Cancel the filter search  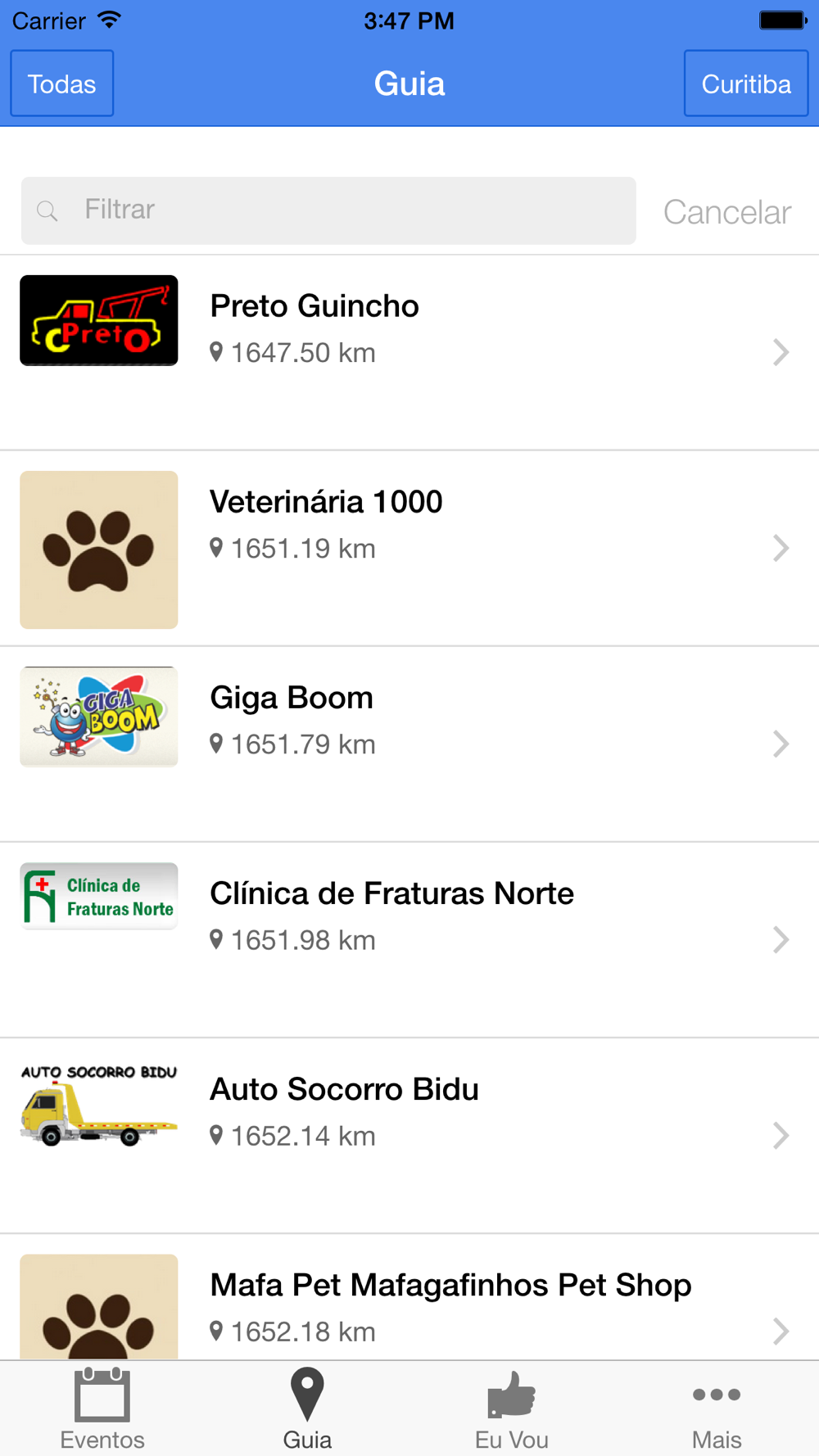pos(726,212)
